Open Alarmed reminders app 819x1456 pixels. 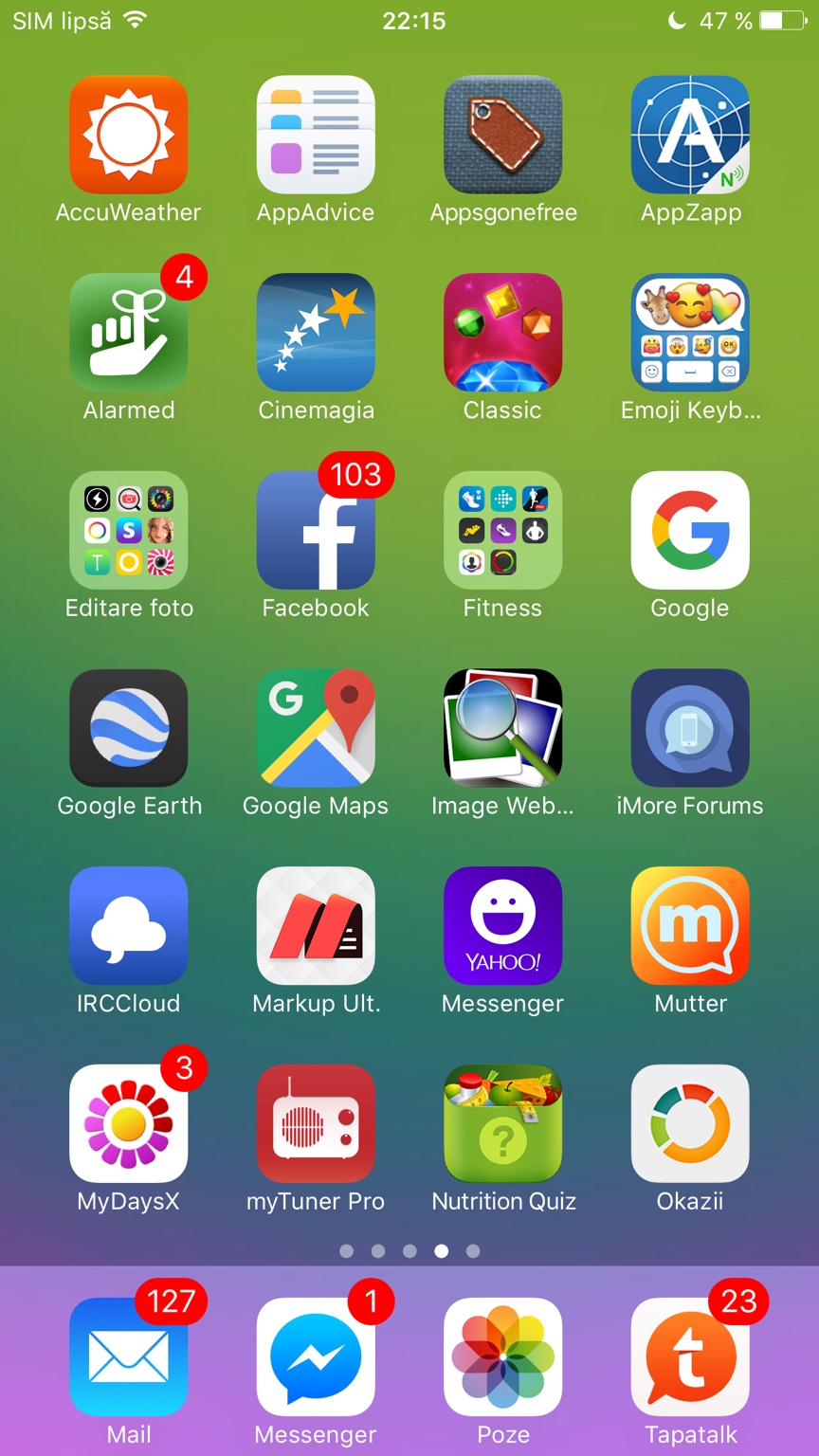(128, 333)
